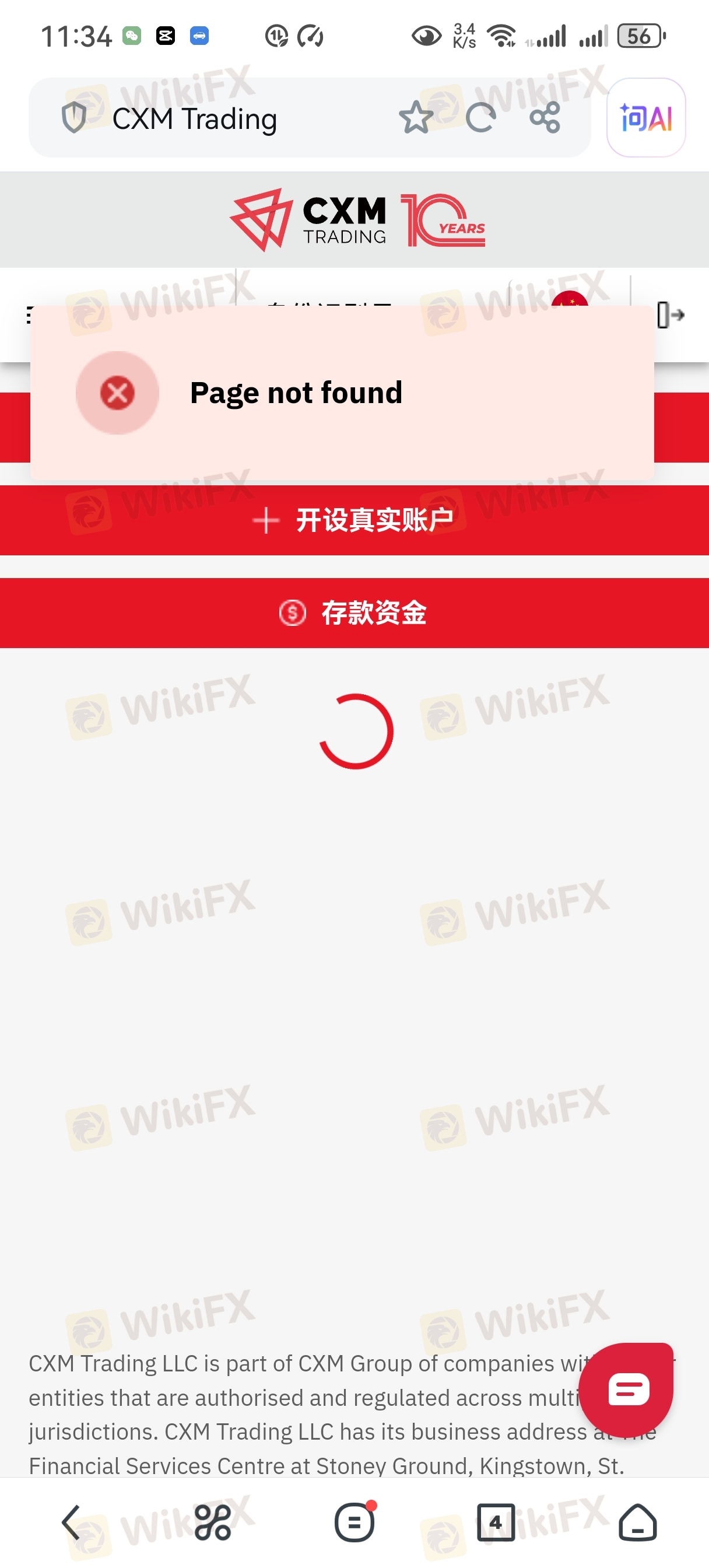709x1568 pixels.
Task: Open the live chat bubble
Action: point(627,1389)
